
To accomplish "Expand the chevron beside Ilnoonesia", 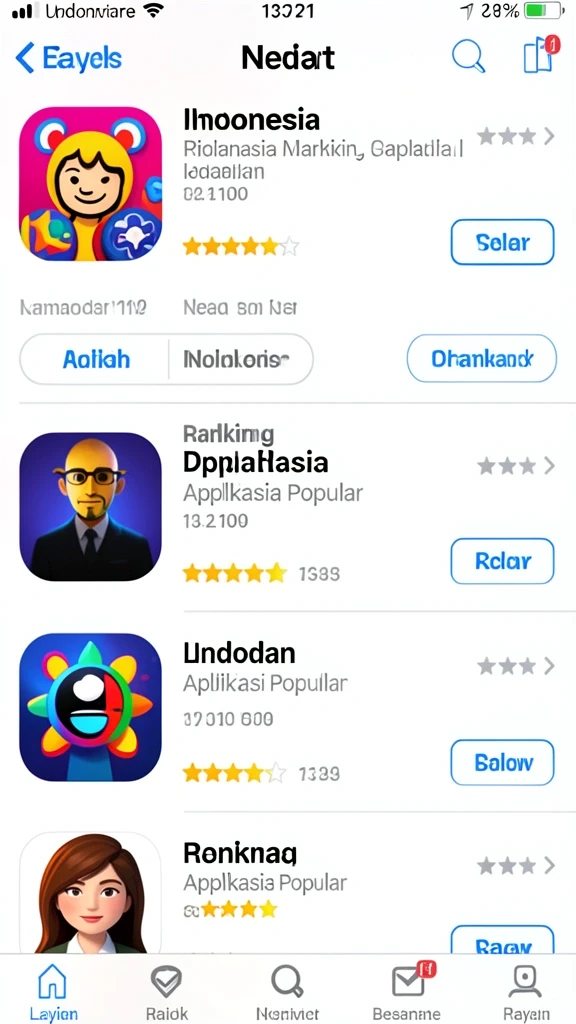I will (x=549, y=136).
